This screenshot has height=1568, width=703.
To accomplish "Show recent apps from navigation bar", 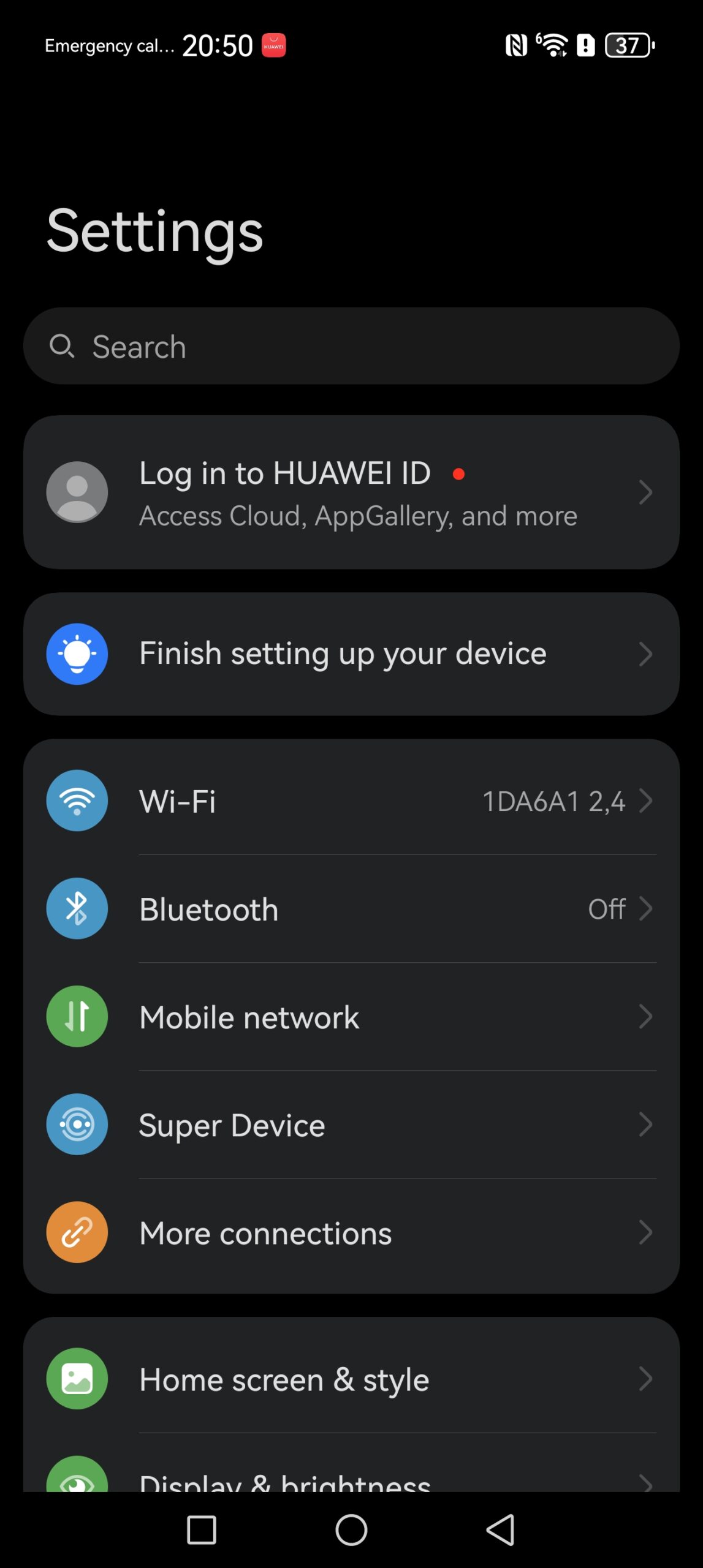I will (202, 1530).
